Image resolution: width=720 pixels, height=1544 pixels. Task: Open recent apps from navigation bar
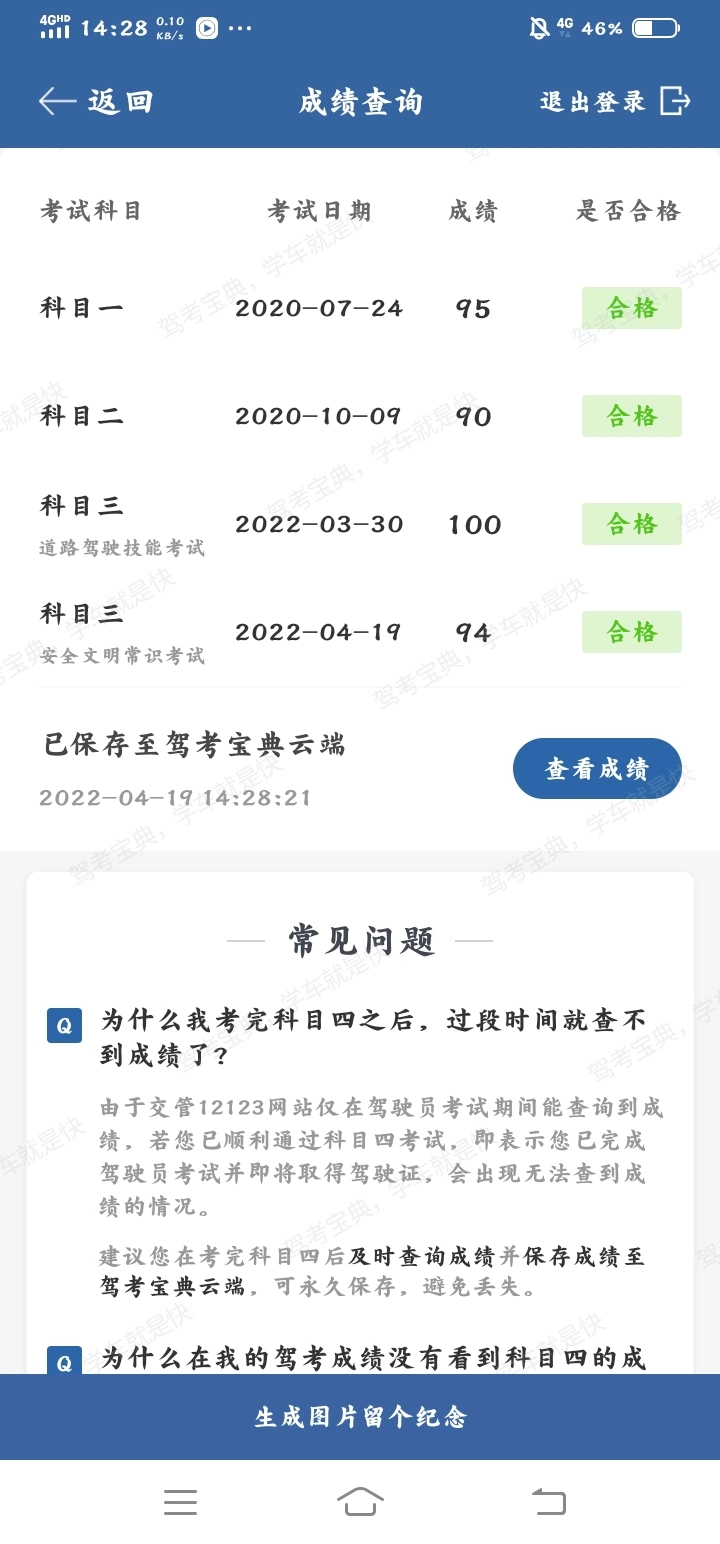180,1501
